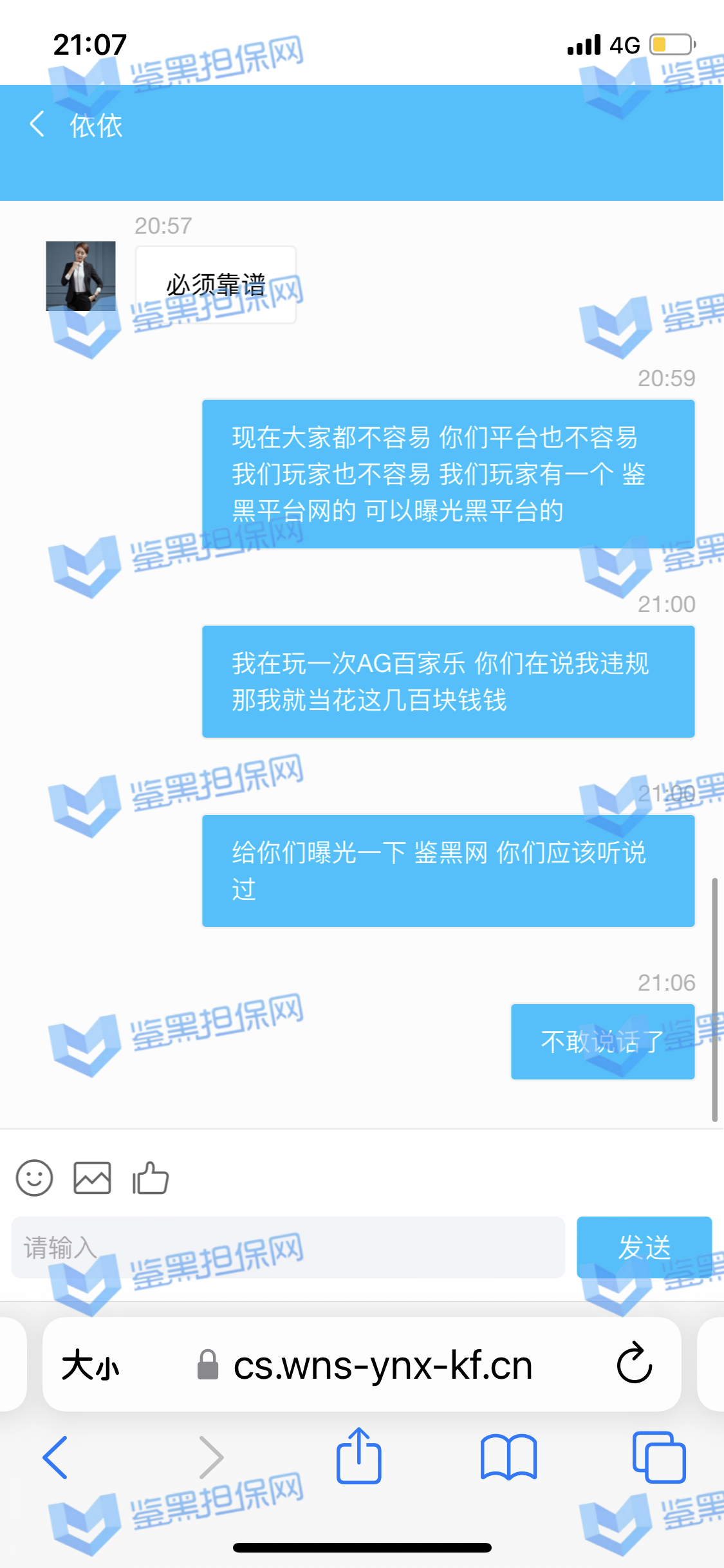Reload the page
This screenshot has height=1568, width=724.
coord(634,1363)
